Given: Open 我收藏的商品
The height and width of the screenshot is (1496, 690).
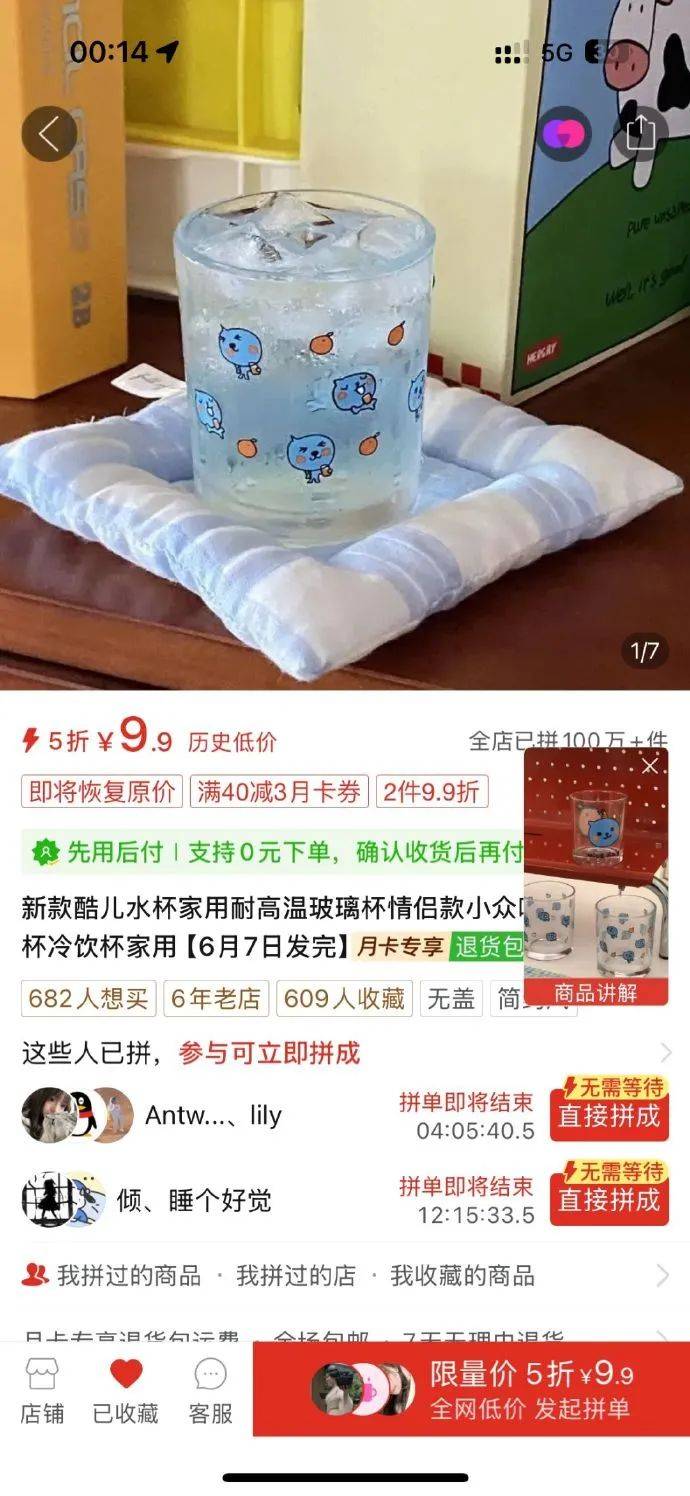Looking at the screenshot, I should click(462, 1275).
